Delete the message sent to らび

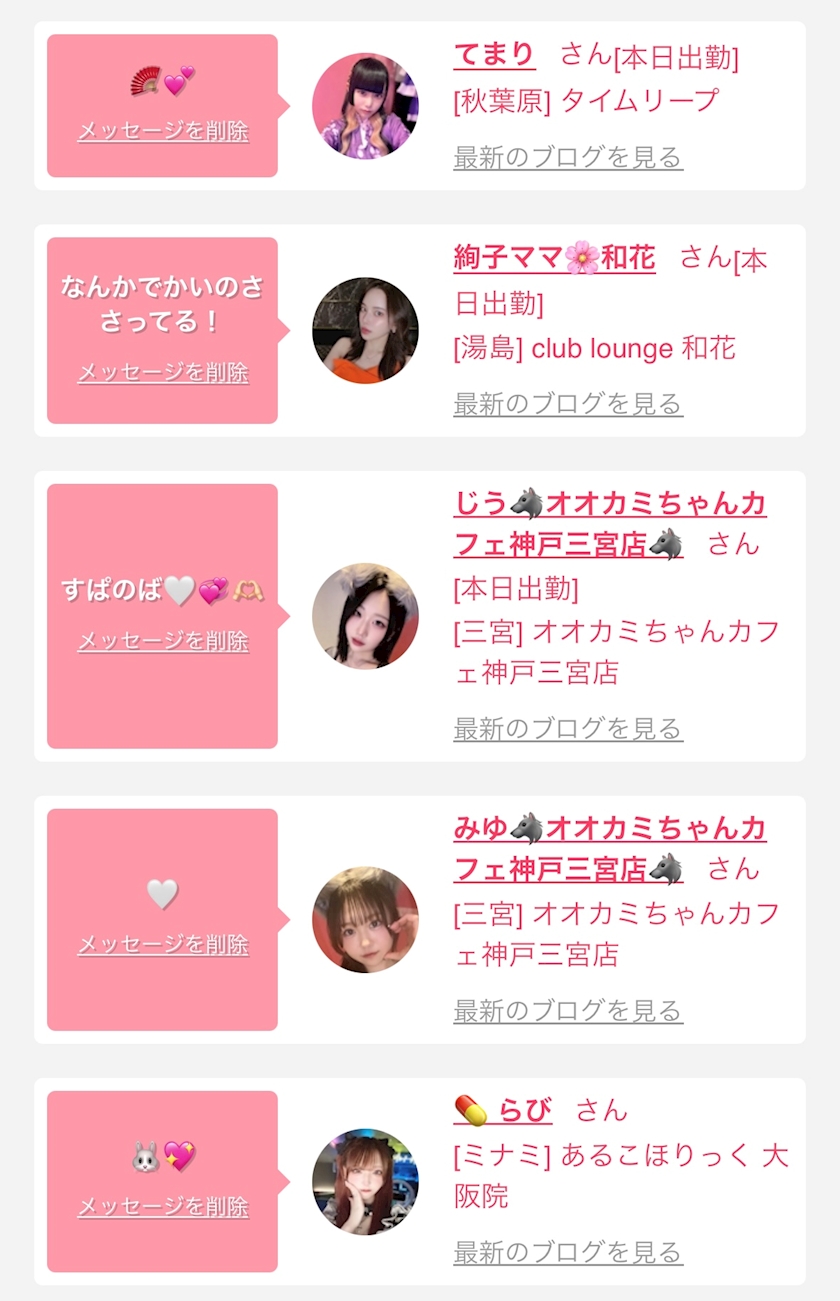coord(163,1206)
